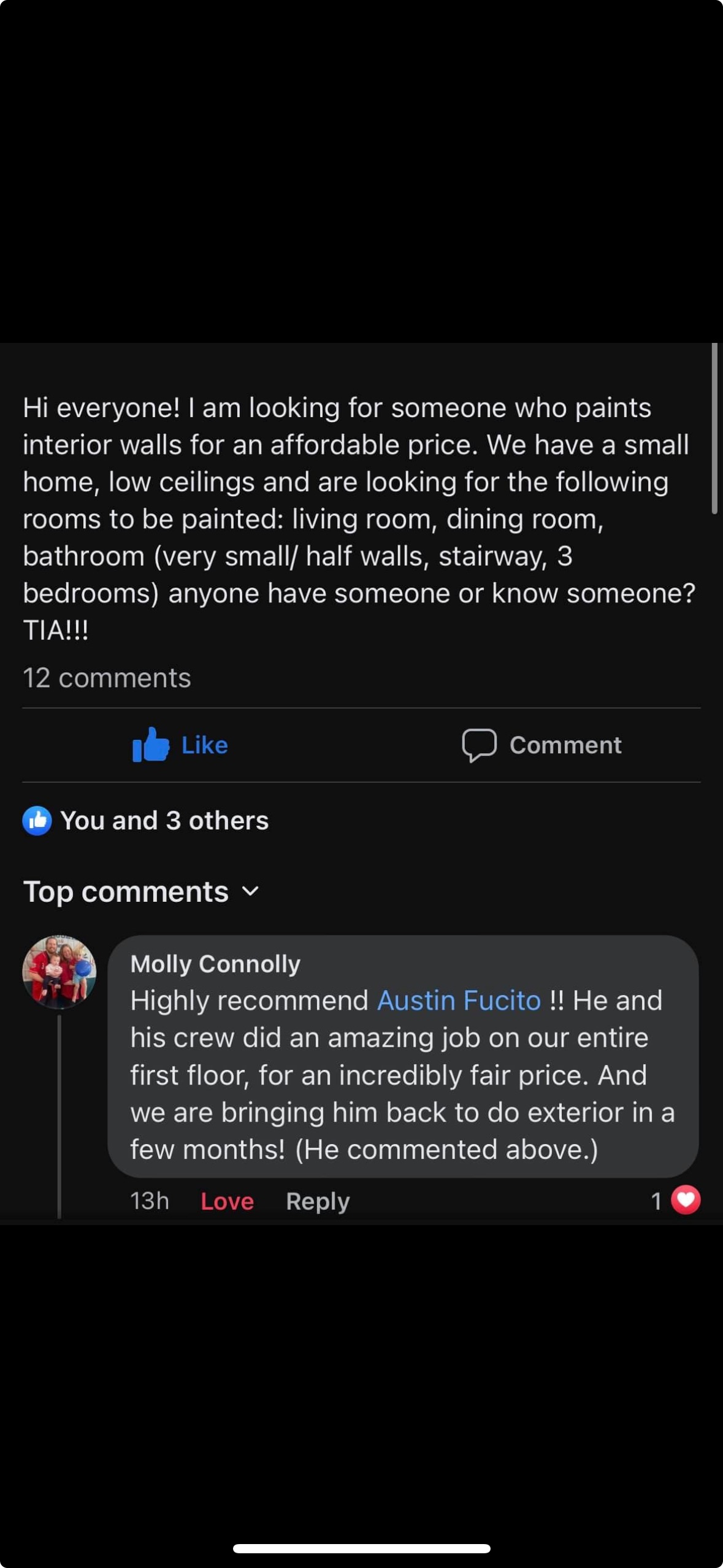View the heart reaction on Molly's comment
The height and width of the screenshot is (1568, 723).
tap(676, 1200)
